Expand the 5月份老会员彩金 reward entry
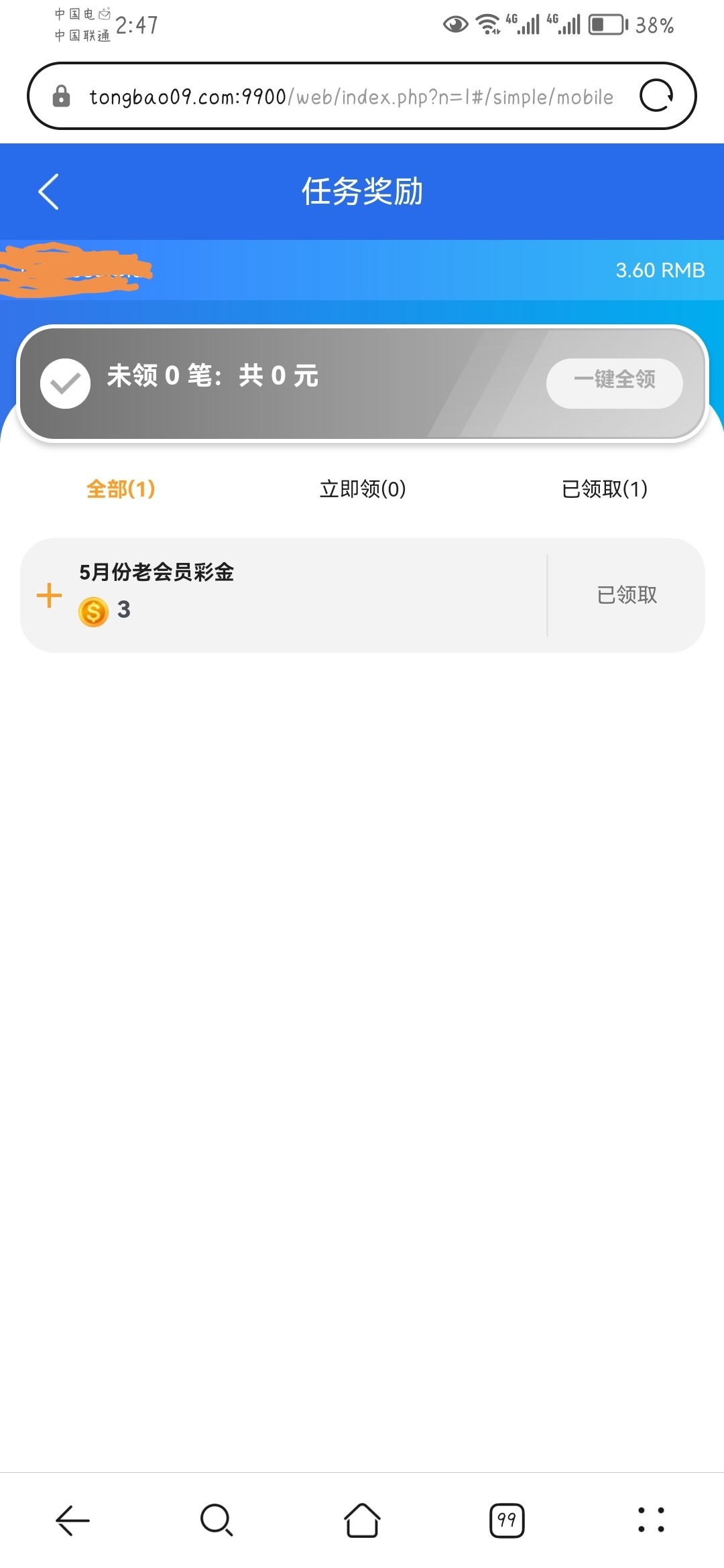The height and width of the screenshot is (1568, 724). click(49, 595)
